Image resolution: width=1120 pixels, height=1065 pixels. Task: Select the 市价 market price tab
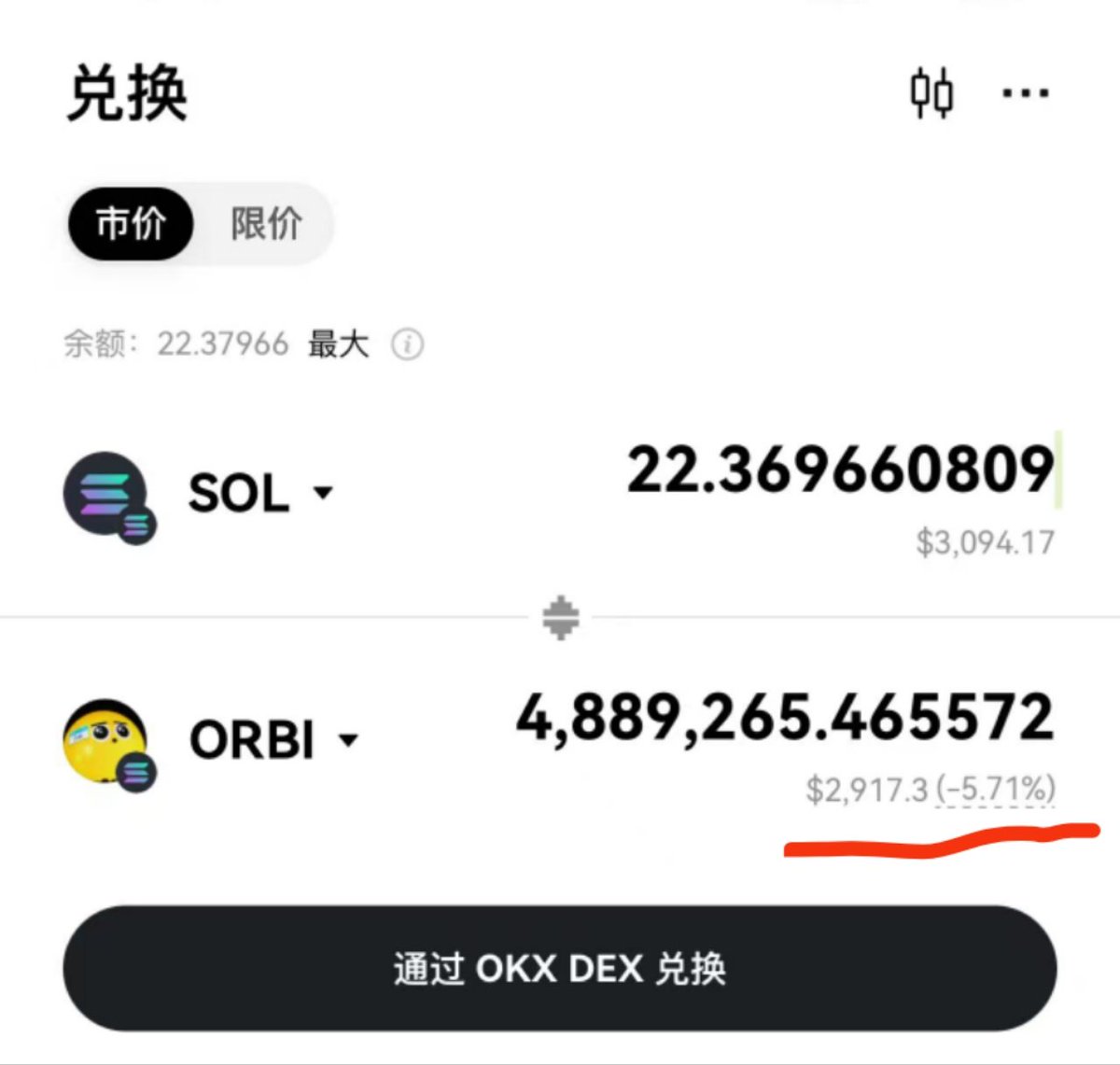(x=131, y=224)
